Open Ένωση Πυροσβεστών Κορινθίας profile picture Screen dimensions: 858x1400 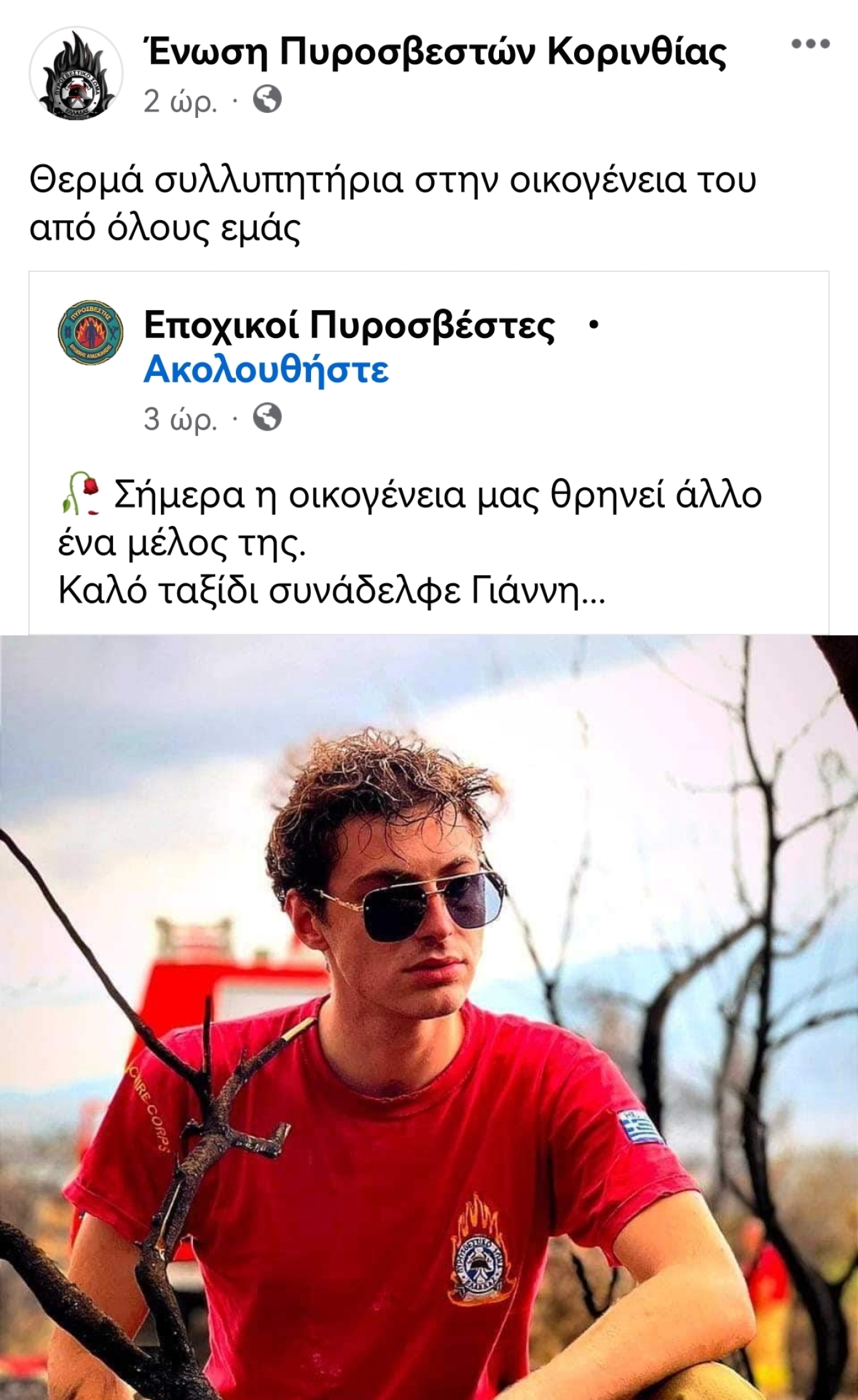(x=76, y=74)
